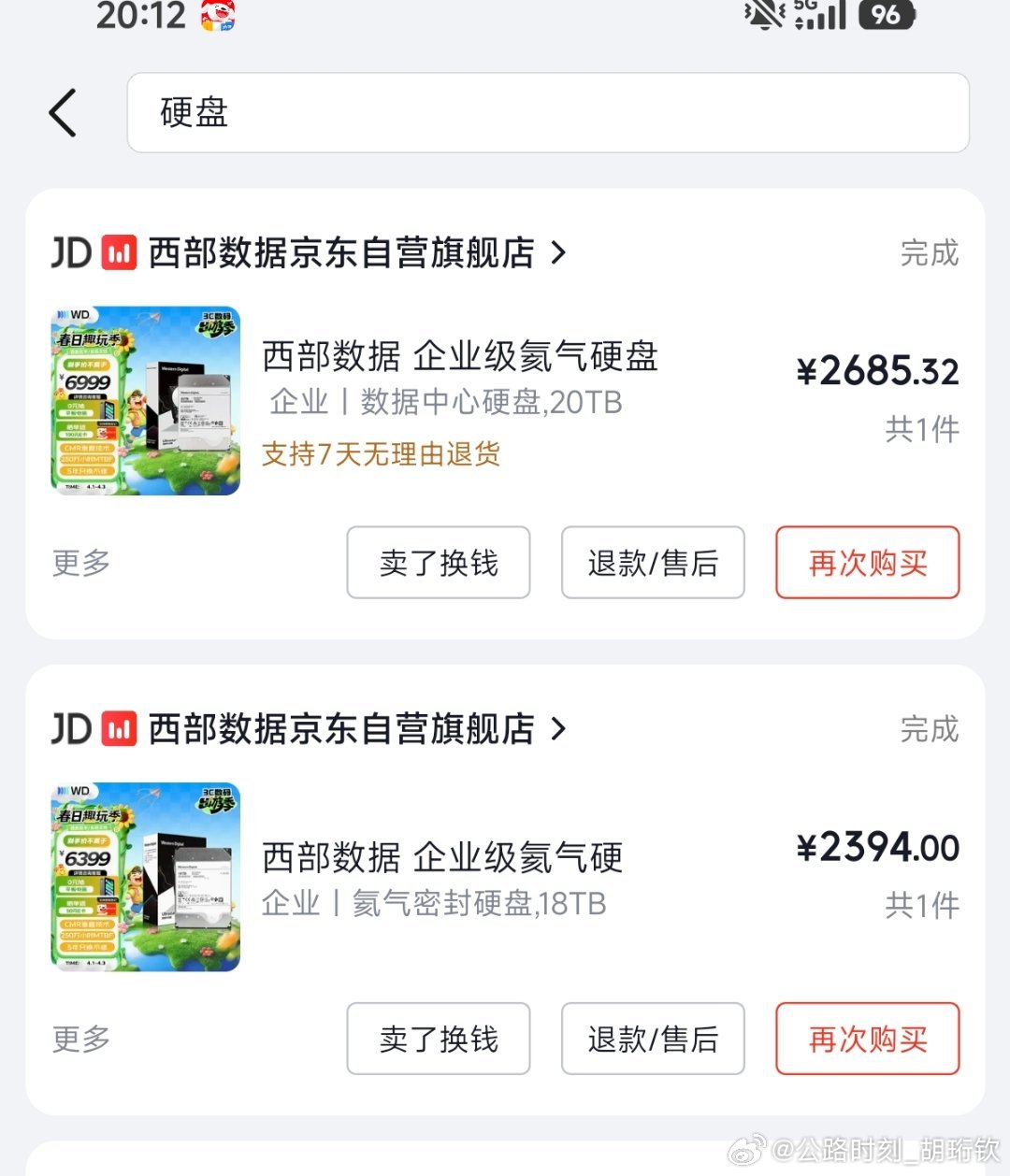Expand details of 西部数据京东自营旗舰店 via top chevron
The width and height of the screenshot is (1010, 1176).
click(x=559, y=252)
